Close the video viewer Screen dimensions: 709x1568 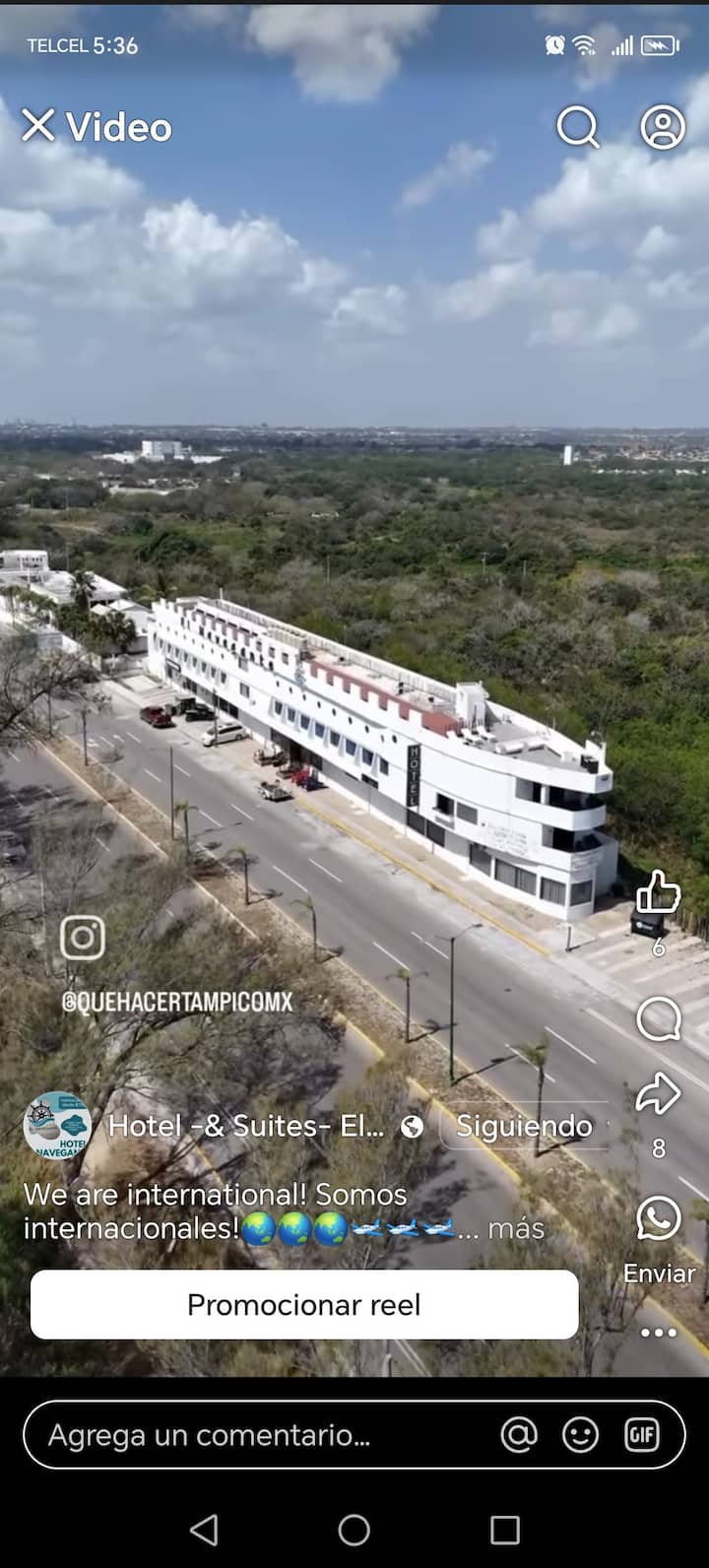pyautogui.click(x=38, y=125)
